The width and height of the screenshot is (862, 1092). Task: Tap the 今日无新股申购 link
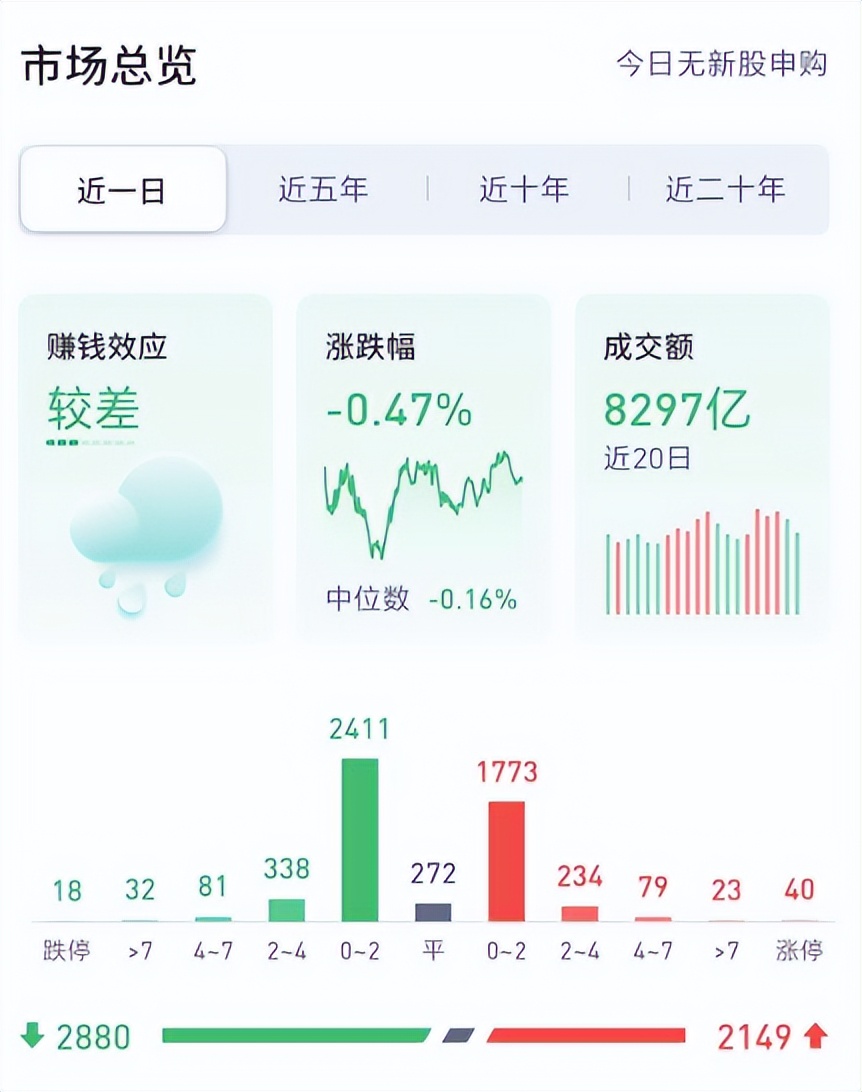[721, 64]
